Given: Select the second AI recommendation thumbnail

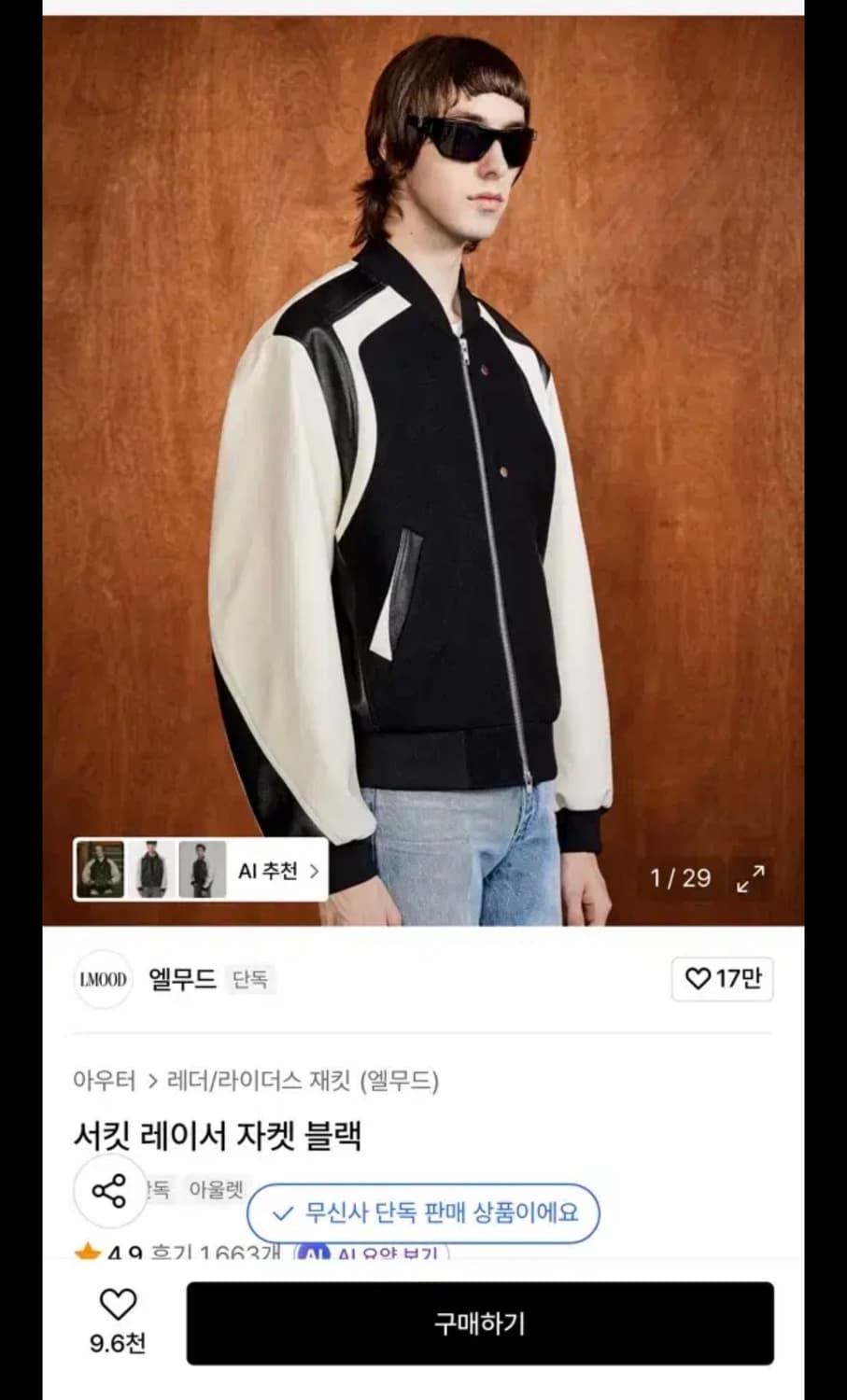Looking at the screenshot, I should 149,871.
